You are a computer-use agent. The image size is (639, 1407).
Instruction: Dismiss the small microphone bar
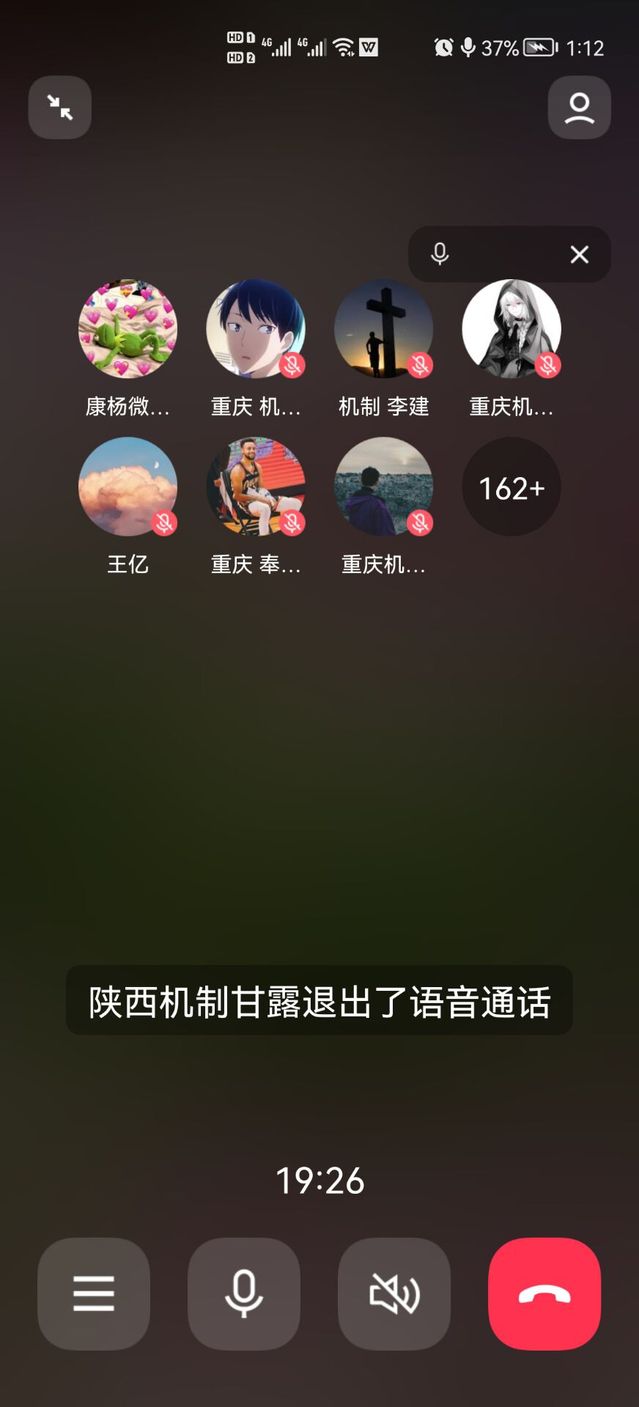(x=579, y=255)
